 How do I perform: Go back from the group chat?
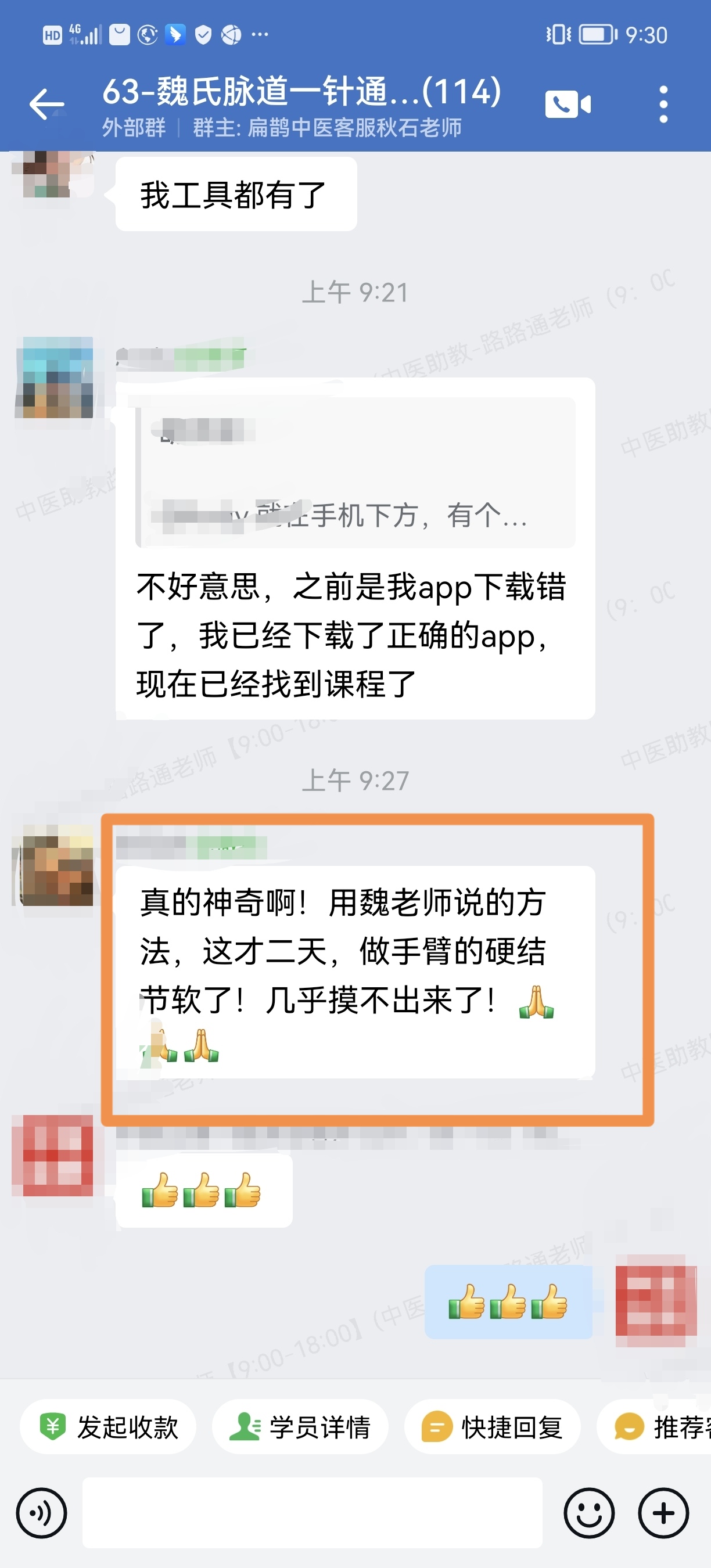[46, 104]
